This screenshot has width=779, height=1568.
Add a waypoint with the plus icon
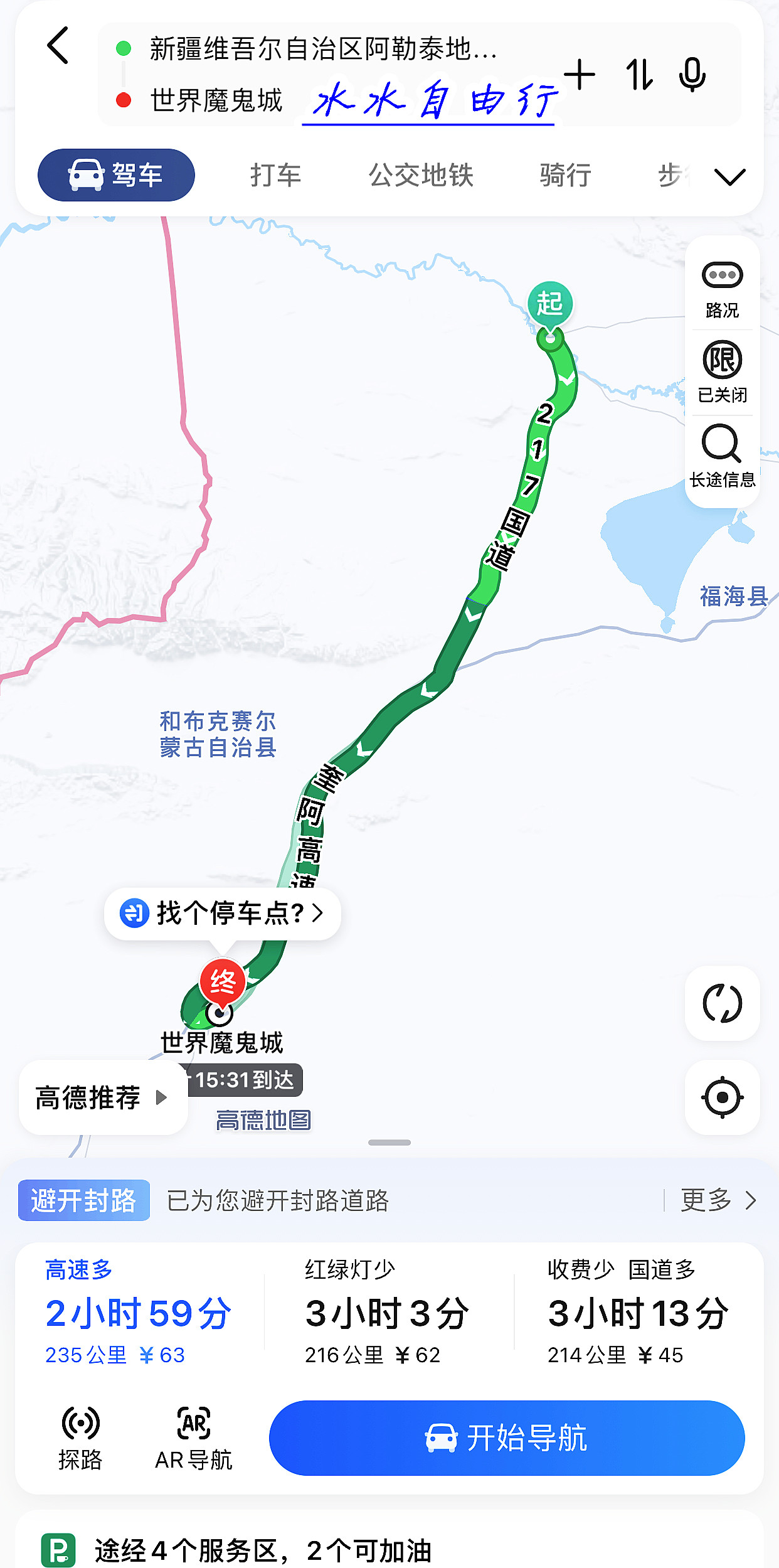click(580, 75)
